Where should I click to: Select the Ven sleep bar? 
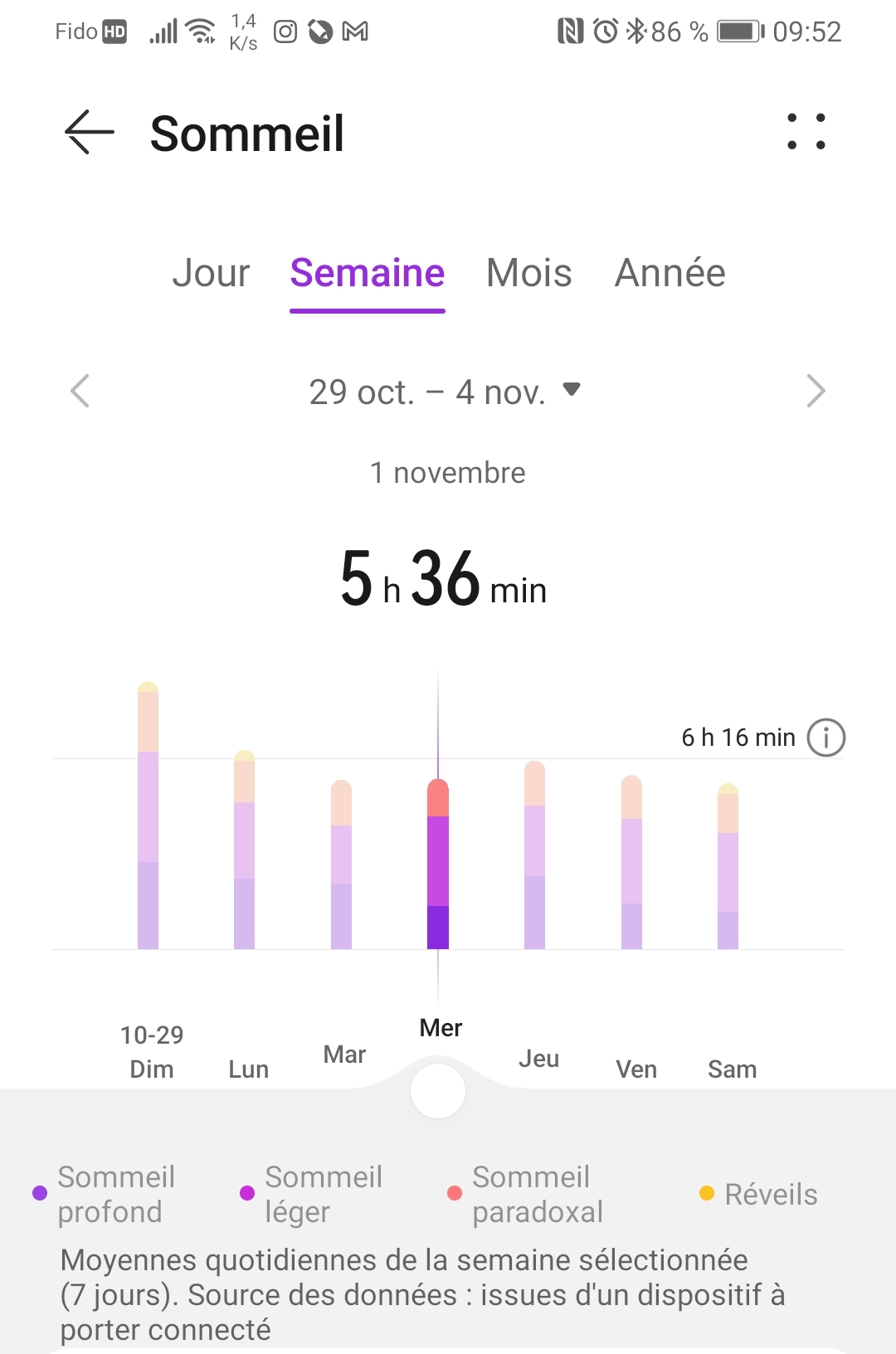(631, 863)
